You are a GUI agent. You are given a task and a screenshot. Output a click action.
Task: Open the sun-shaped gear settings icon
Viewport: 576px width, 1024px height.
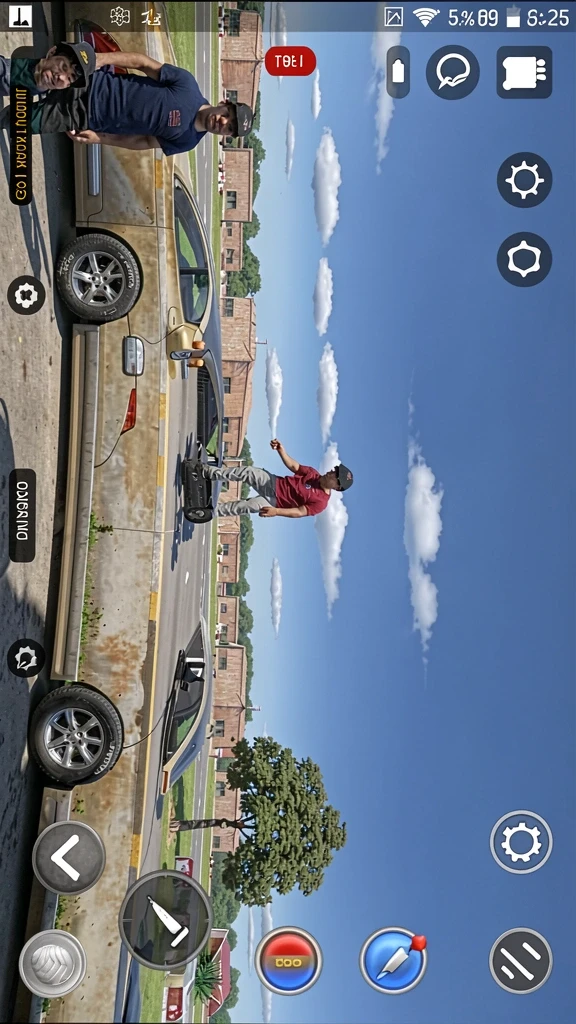click(524, 180)
